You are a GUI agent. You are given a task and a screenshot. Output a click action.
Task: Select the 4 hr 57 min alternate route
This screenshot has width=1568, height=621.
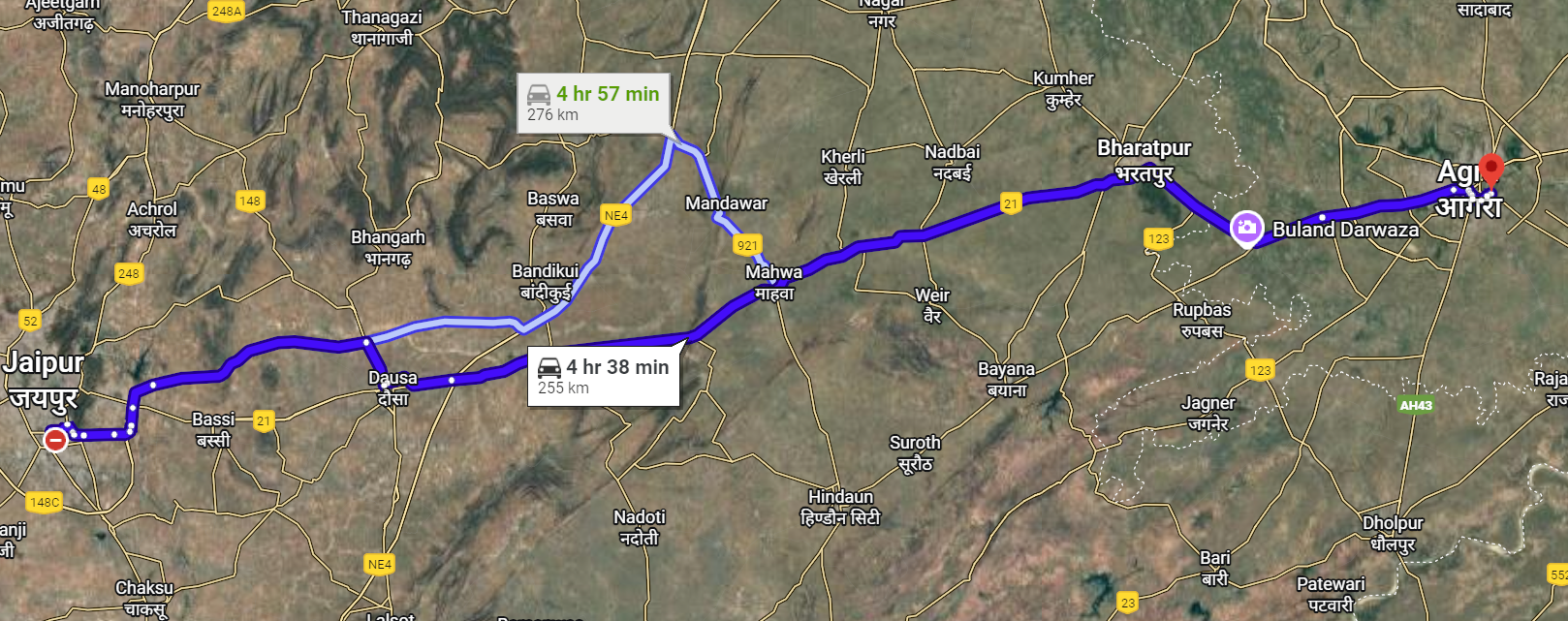coord(592,103)
